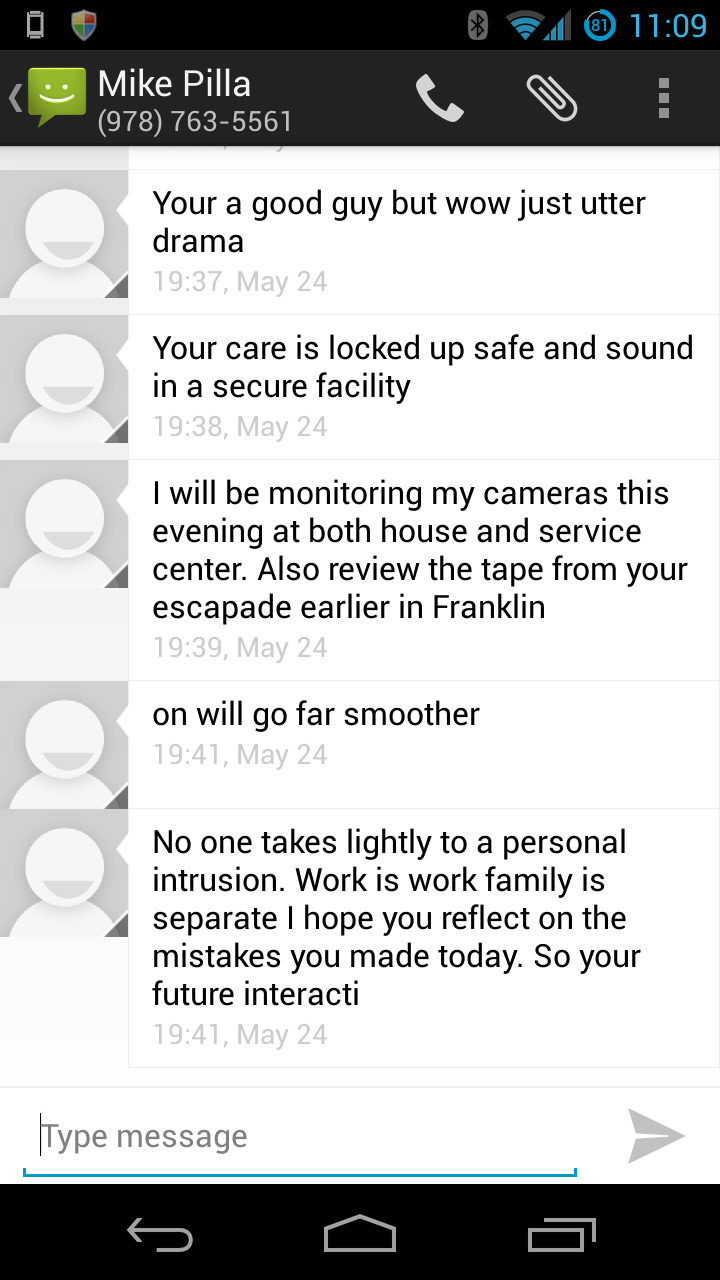The height and width of the screenshot is (1280, 720).
Task: Call Mike Pilla with the phone icon
Action: coord(440,98)
